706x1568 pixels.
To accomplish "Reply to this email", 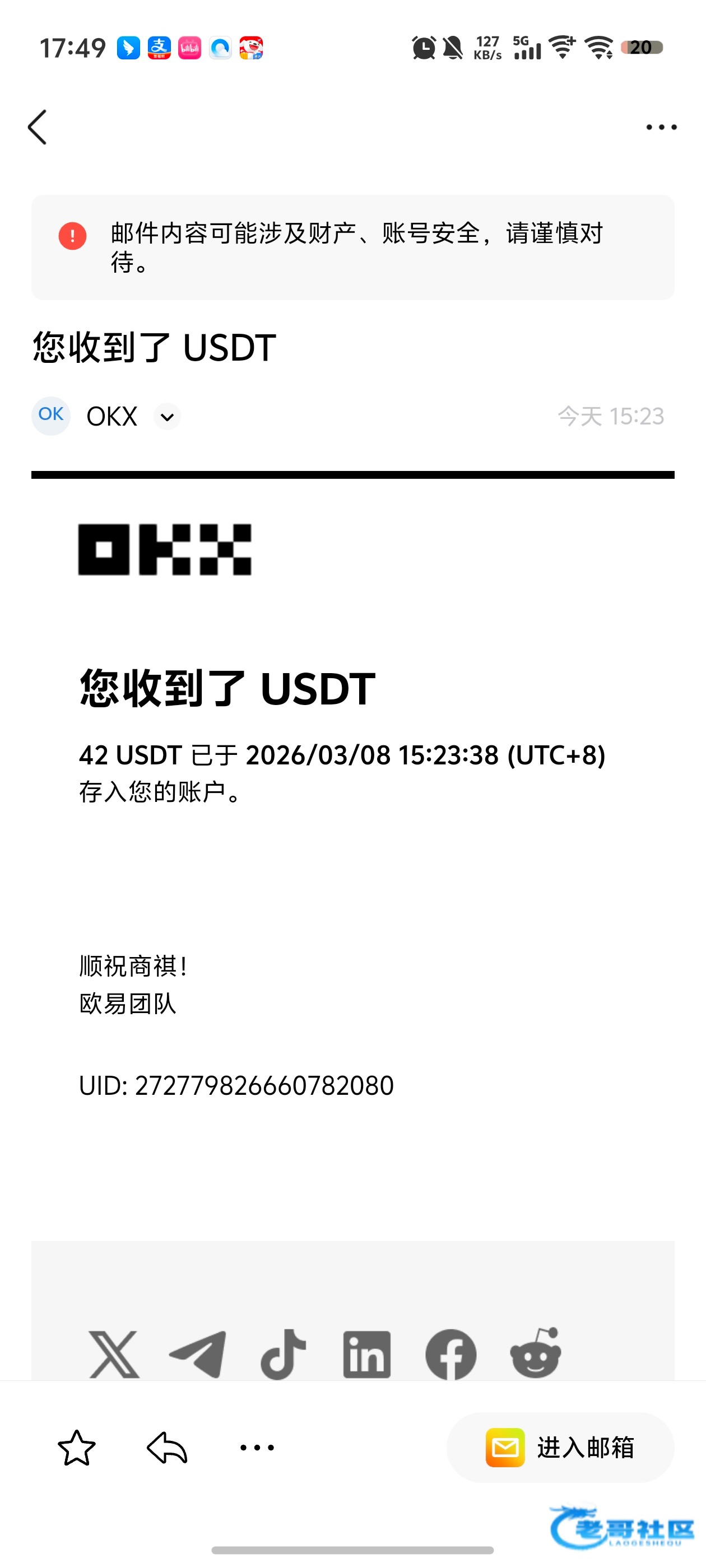I will point(167,1448).
